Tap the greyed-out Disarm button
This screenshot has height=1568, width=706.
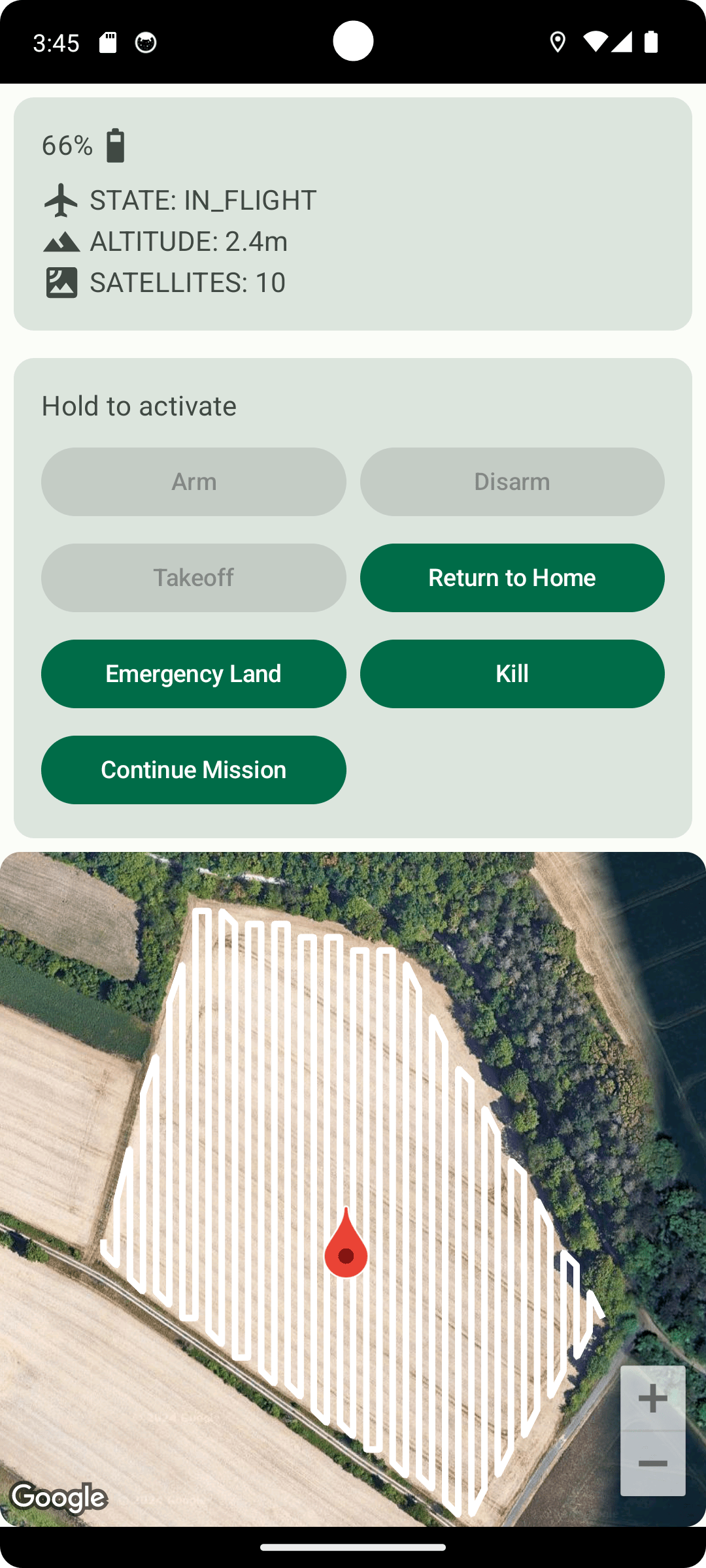512,482
